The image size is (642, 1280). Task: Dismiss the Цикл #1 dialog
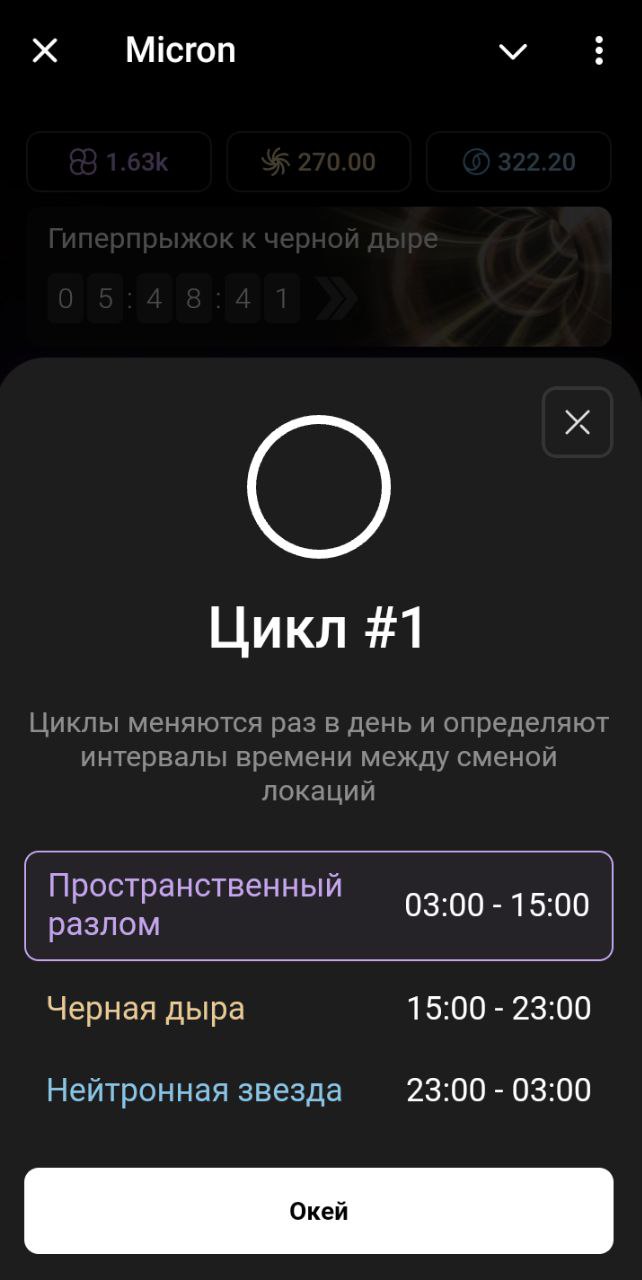[x=577, y=422]
